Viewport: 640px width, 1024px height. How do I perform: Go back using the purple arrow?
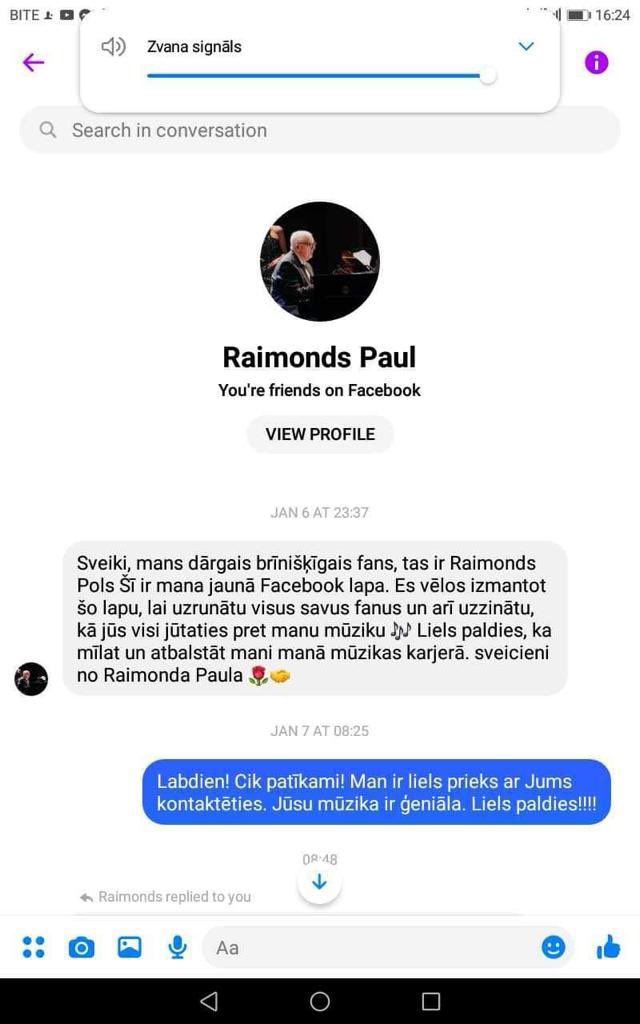click(x=33, y=62)
